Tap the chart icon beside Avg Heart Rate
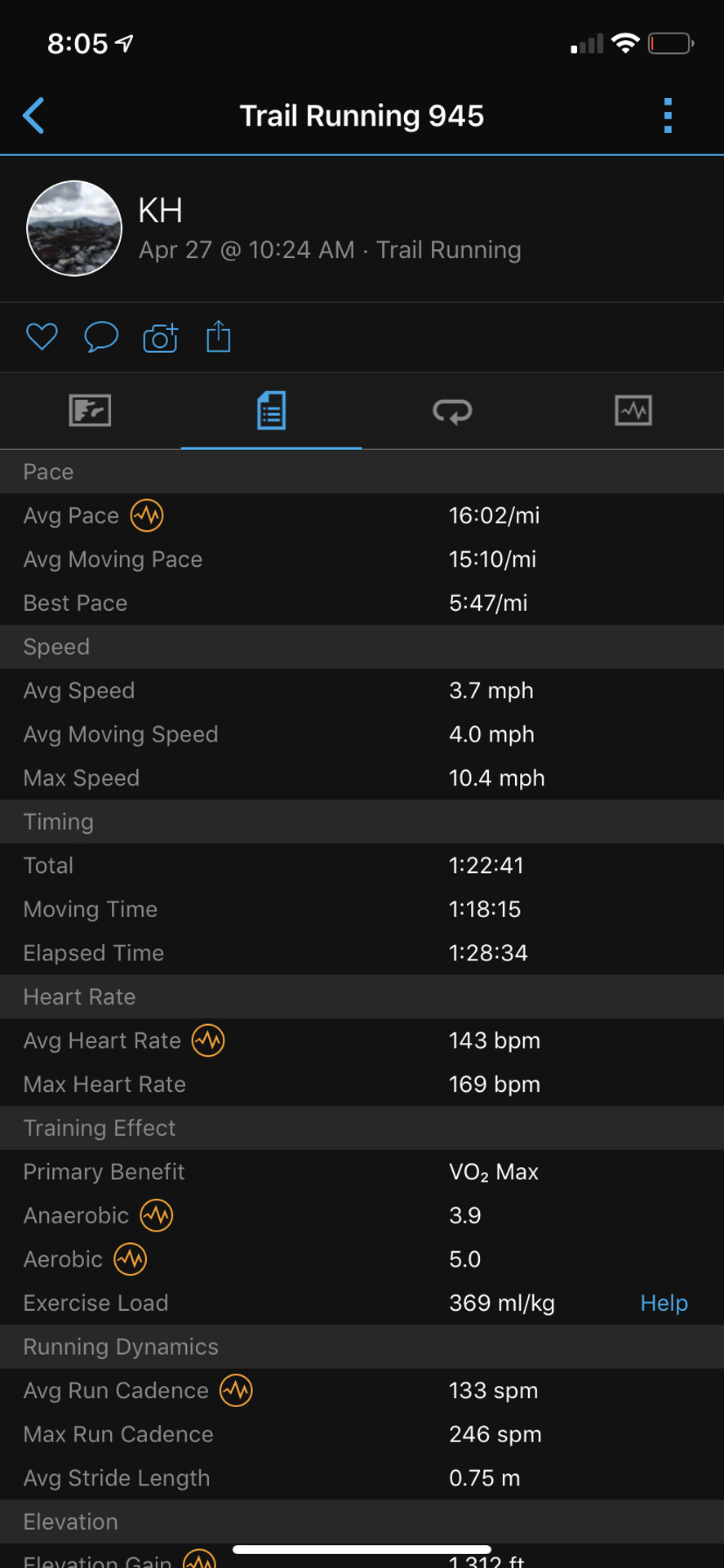This screenshot has height=1568, width=724. pos(207,1040)
